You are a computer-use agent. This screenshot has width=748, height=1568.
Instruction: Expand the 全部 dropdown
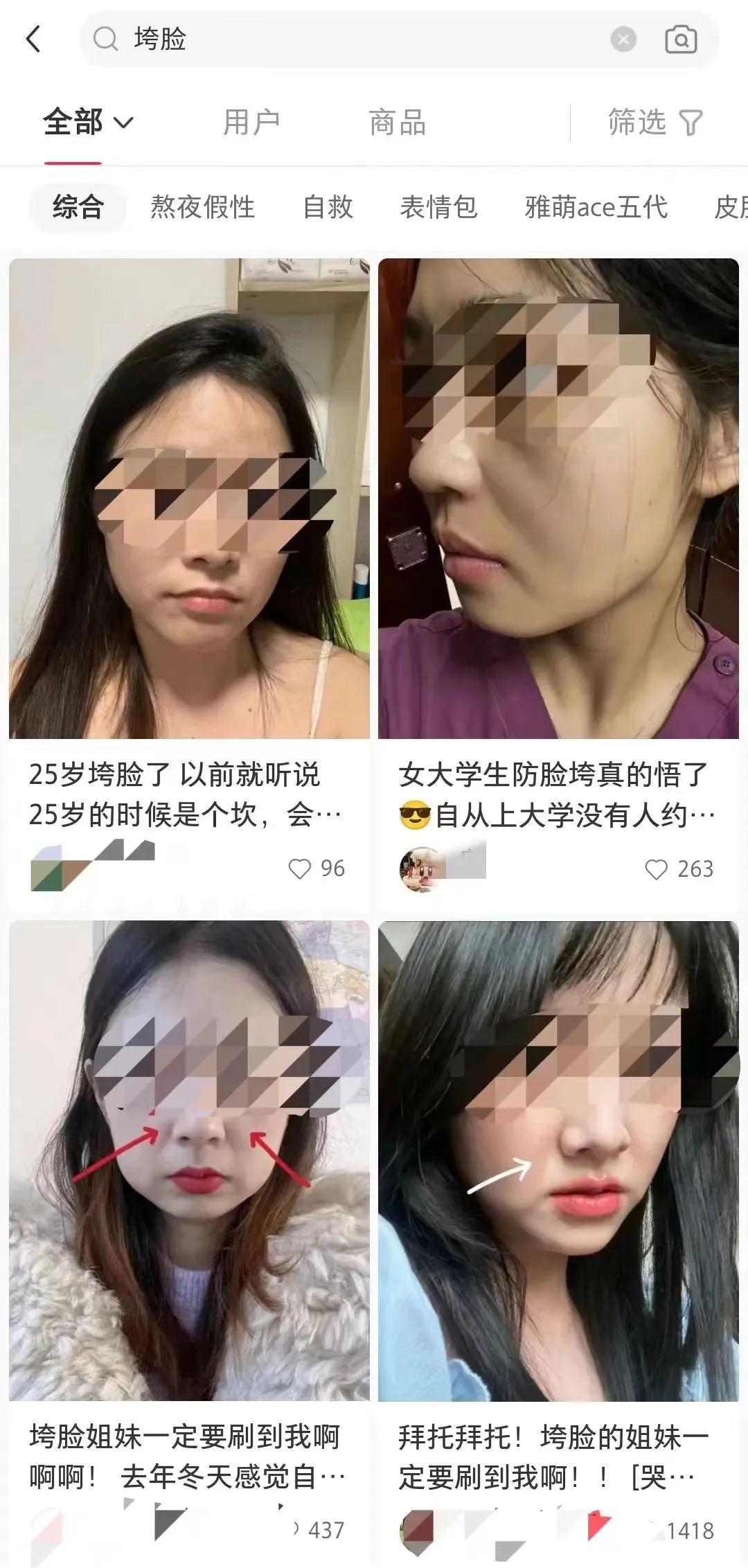click(x=89, y=123)
